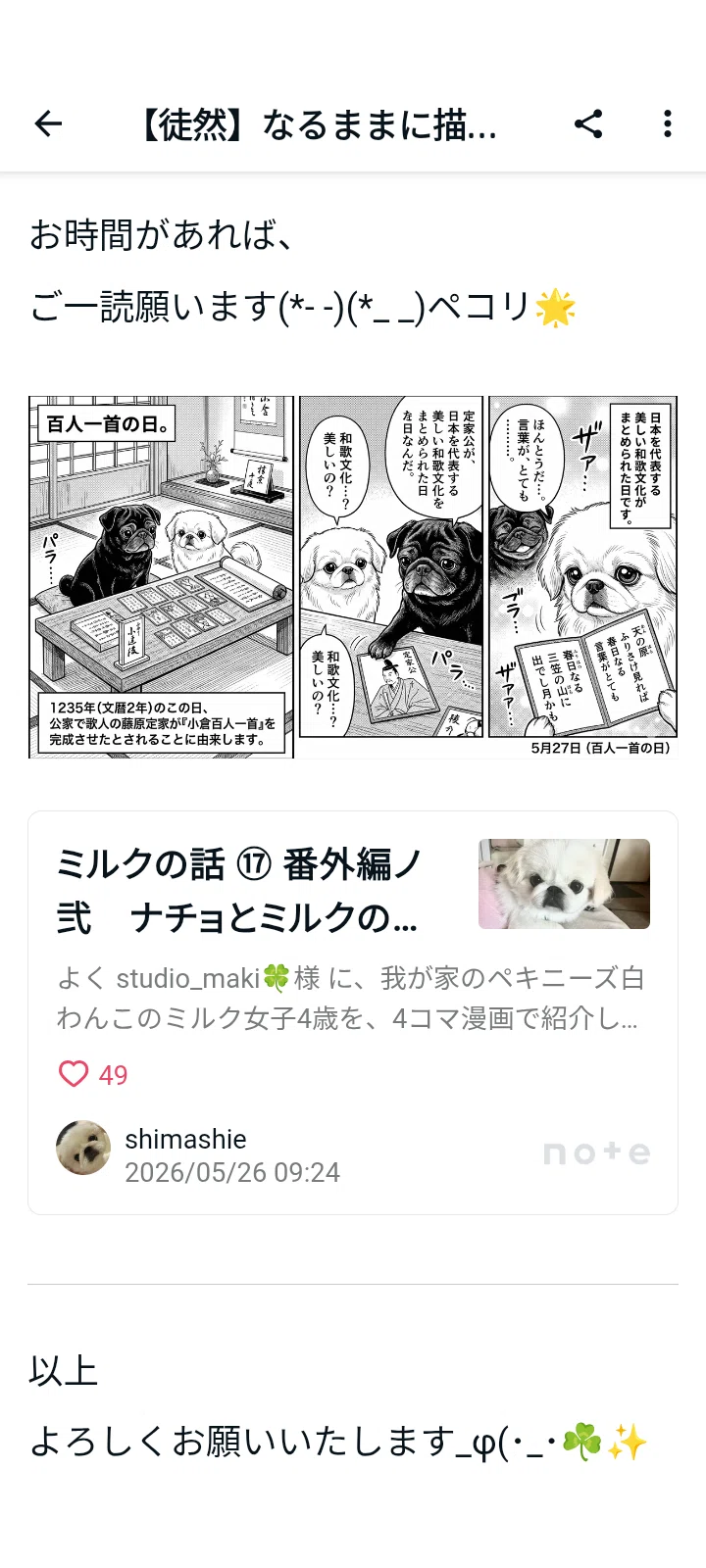Go back using the arrow

(48, 123)
